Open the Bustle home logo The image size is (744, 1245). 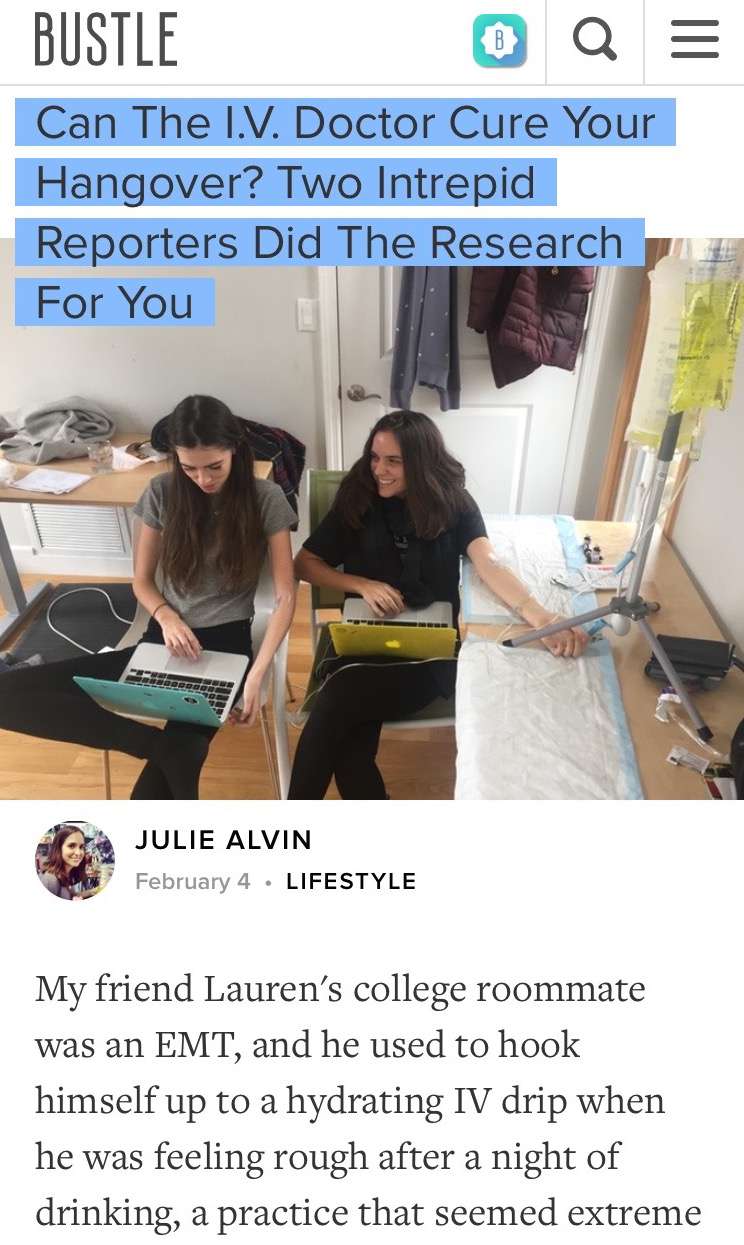tap(106, 40)
